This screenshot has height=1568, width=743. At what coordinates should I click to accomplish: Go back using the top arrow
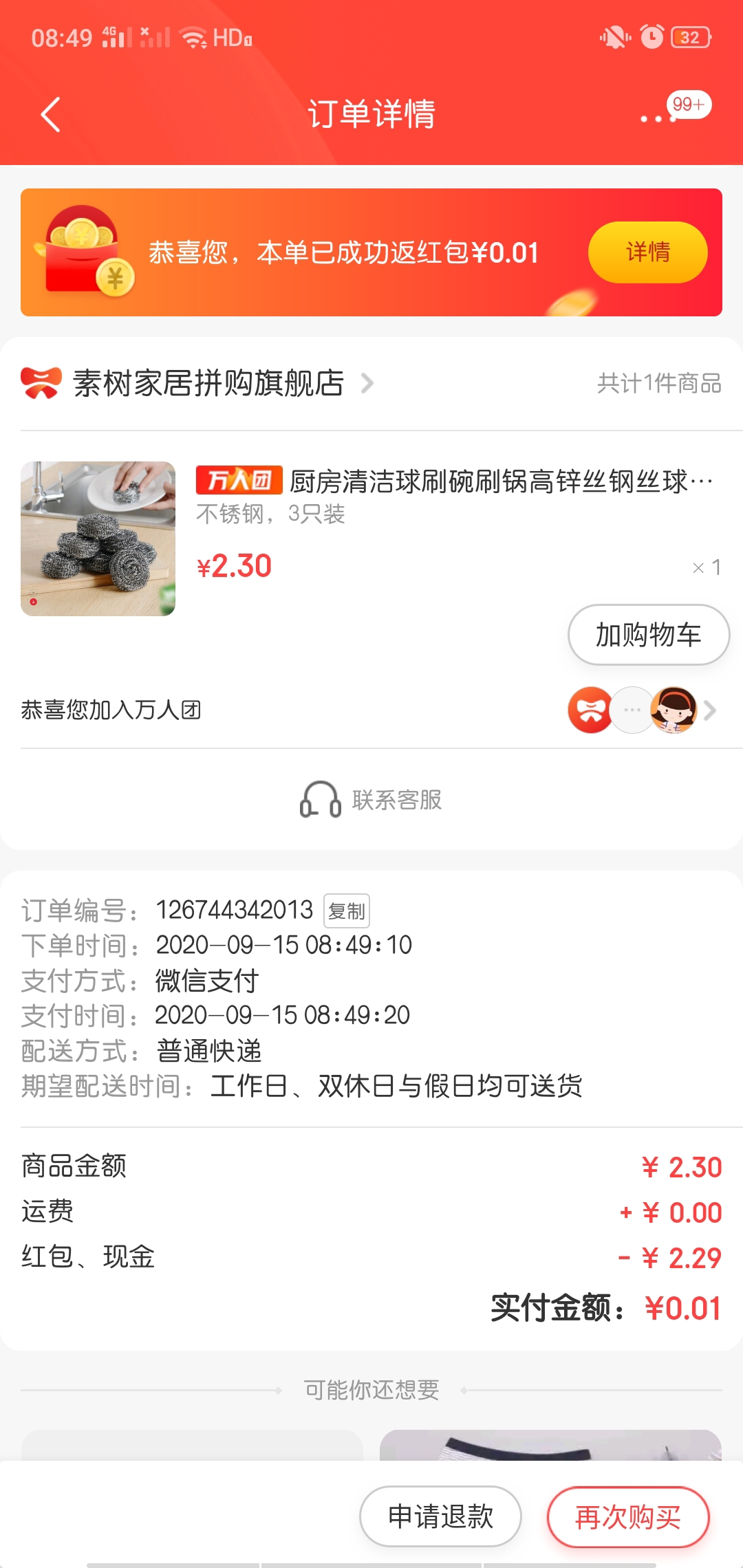pos(51,114)
